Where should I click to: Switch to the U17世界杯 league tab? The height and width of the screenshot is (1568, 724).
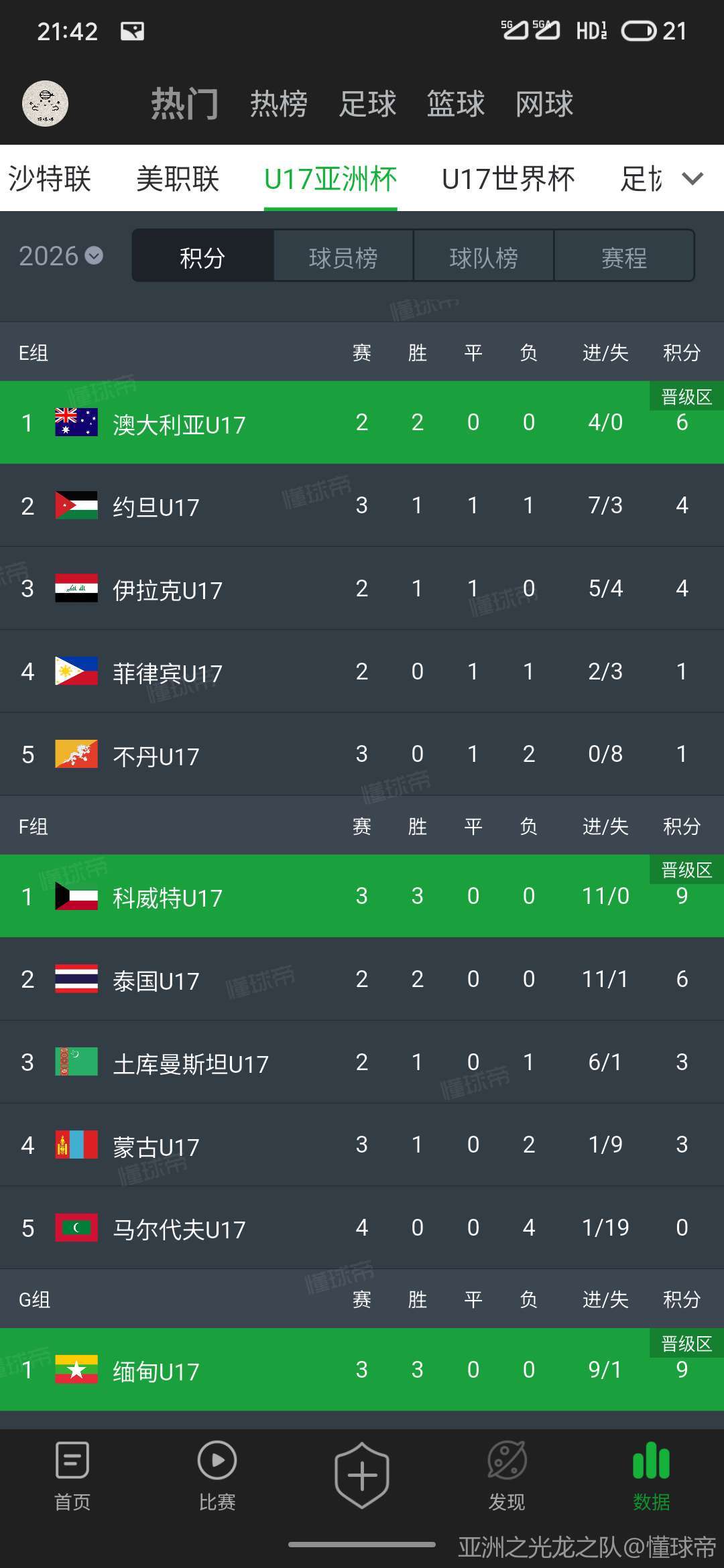tap(508, 179)
